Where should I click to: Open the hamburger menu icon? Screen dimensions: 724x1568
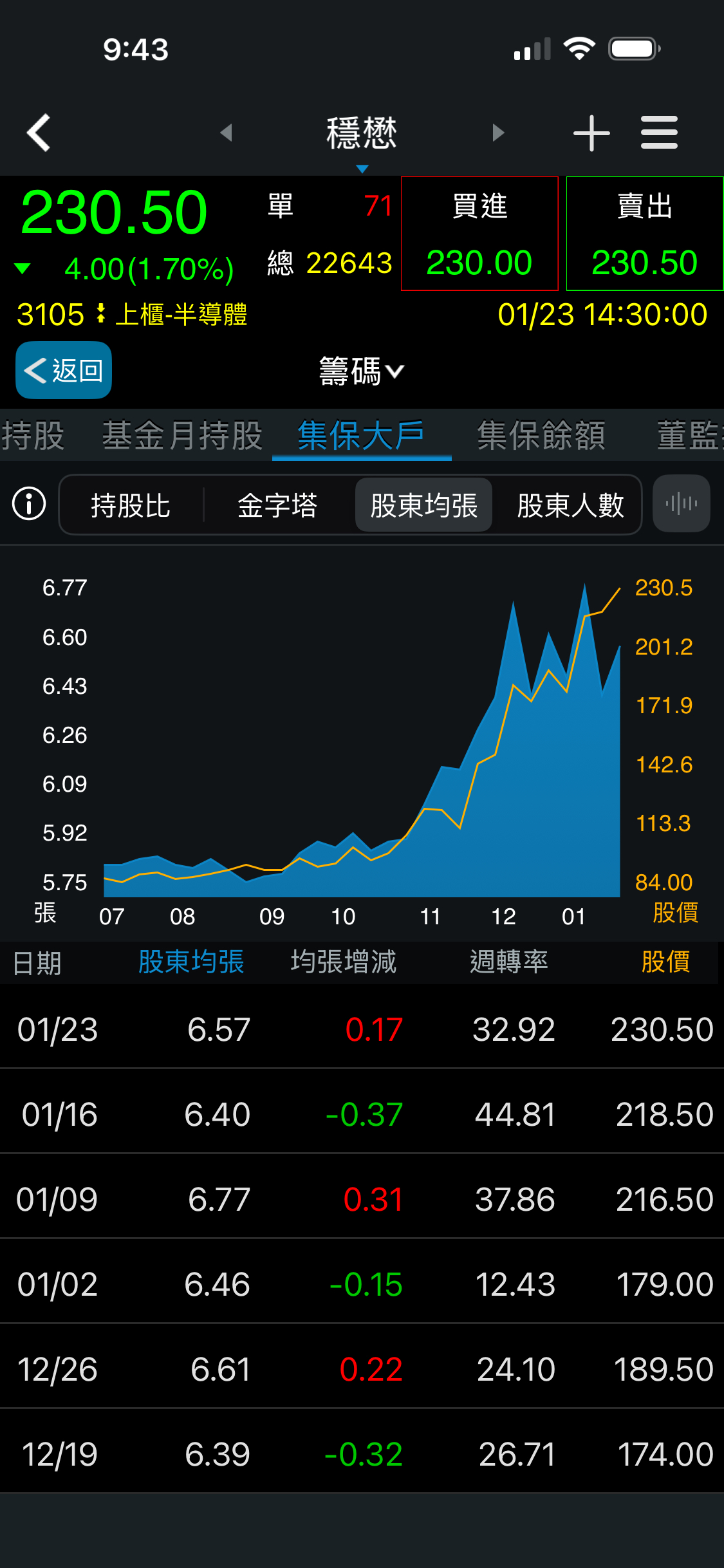(x=659, y=132)
